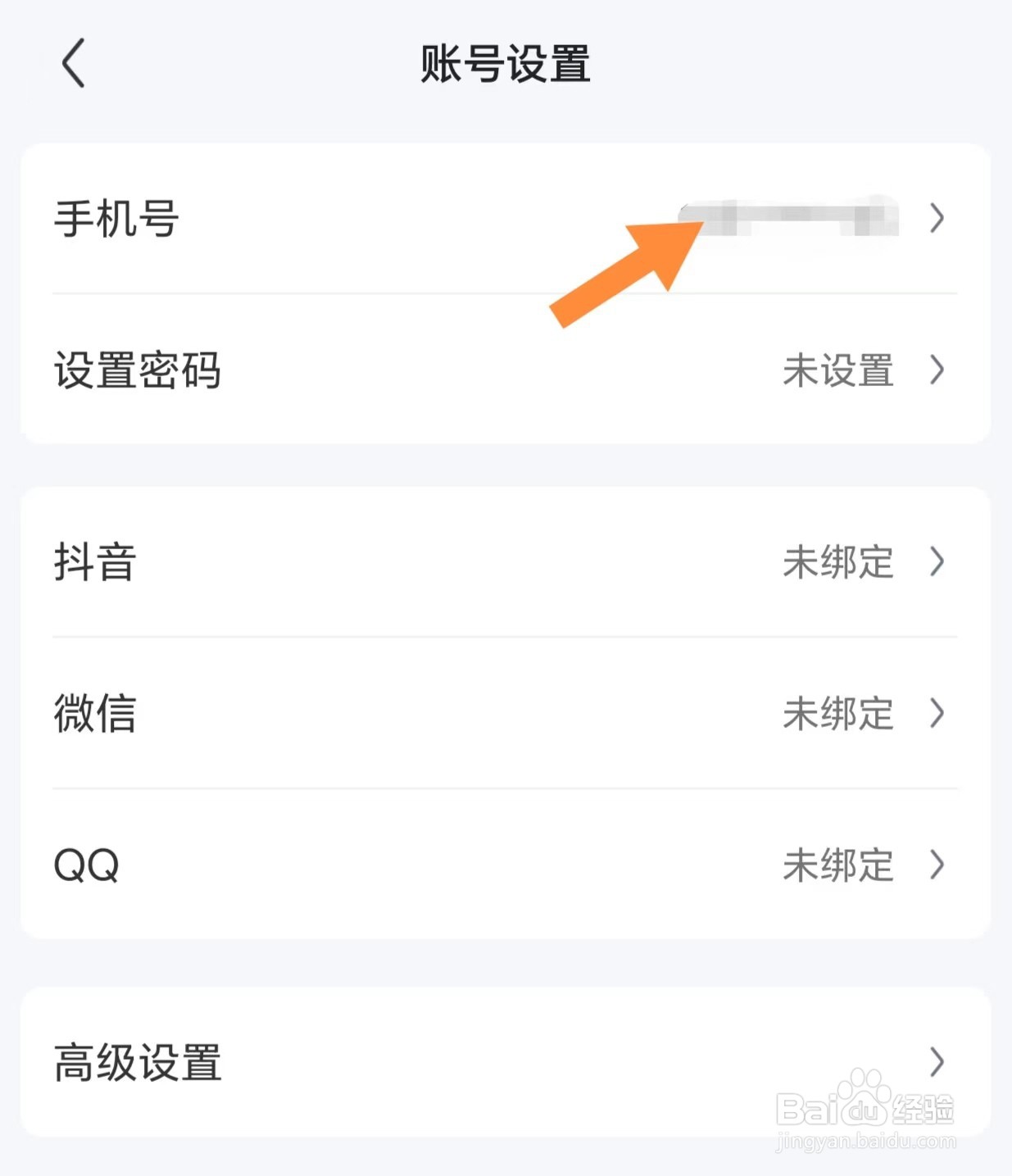Toggle Douyin binding via its chevron
The width and height of the screenshot is (1012, 1176).
click(x=937, y=561)
